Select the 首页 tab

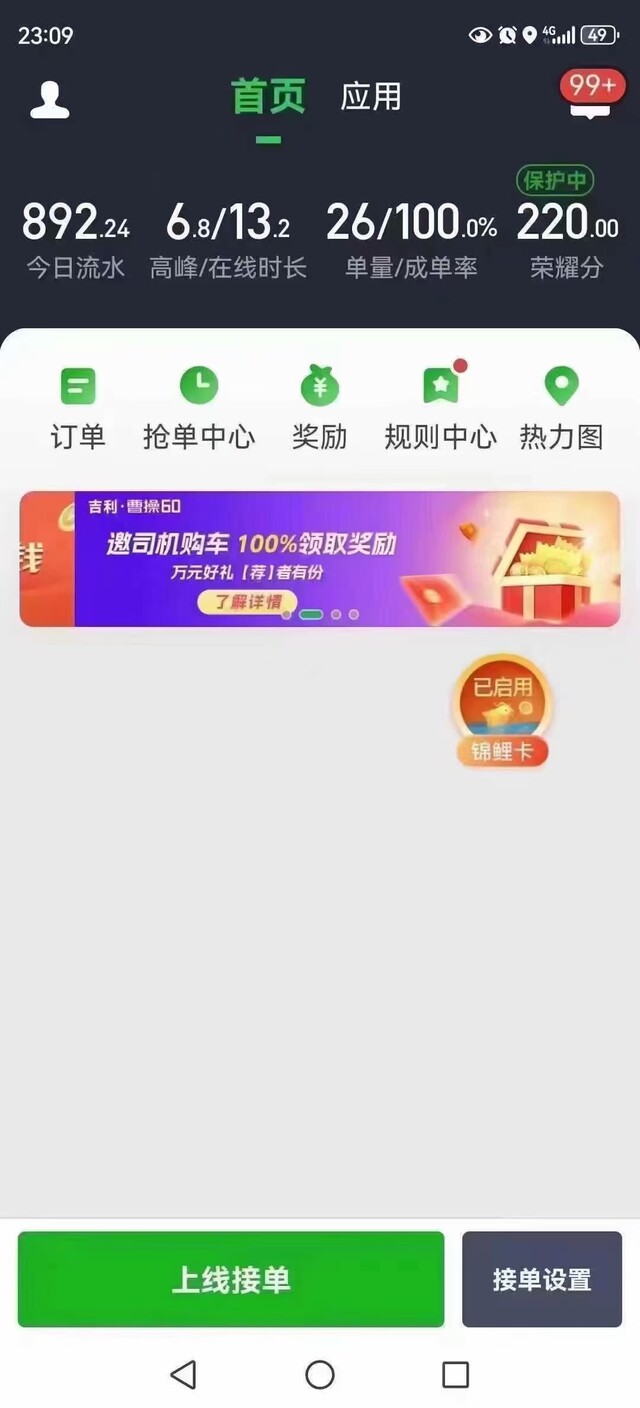268,96
